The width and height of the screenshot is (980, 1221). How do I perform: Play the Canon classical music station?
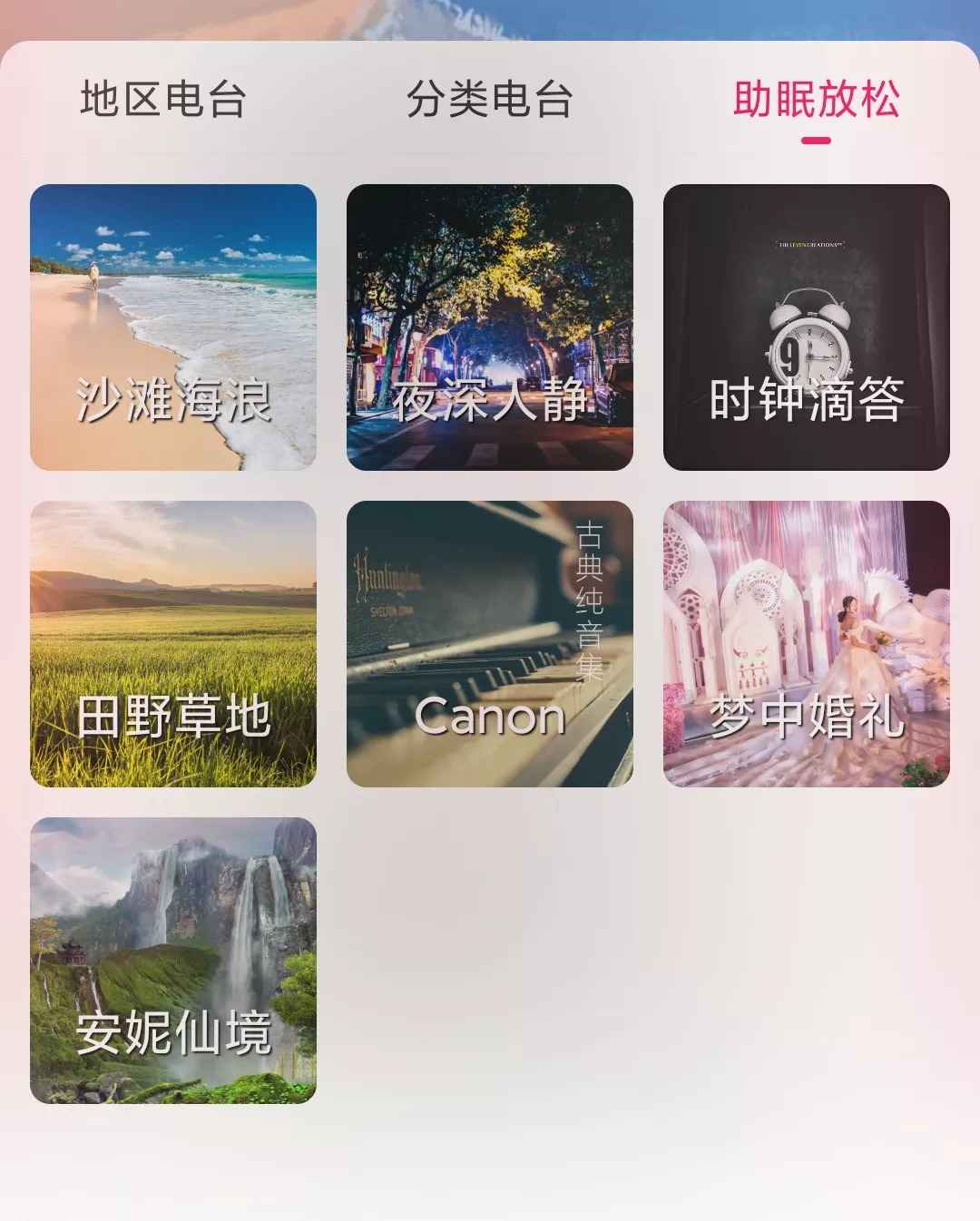[488, 645]
